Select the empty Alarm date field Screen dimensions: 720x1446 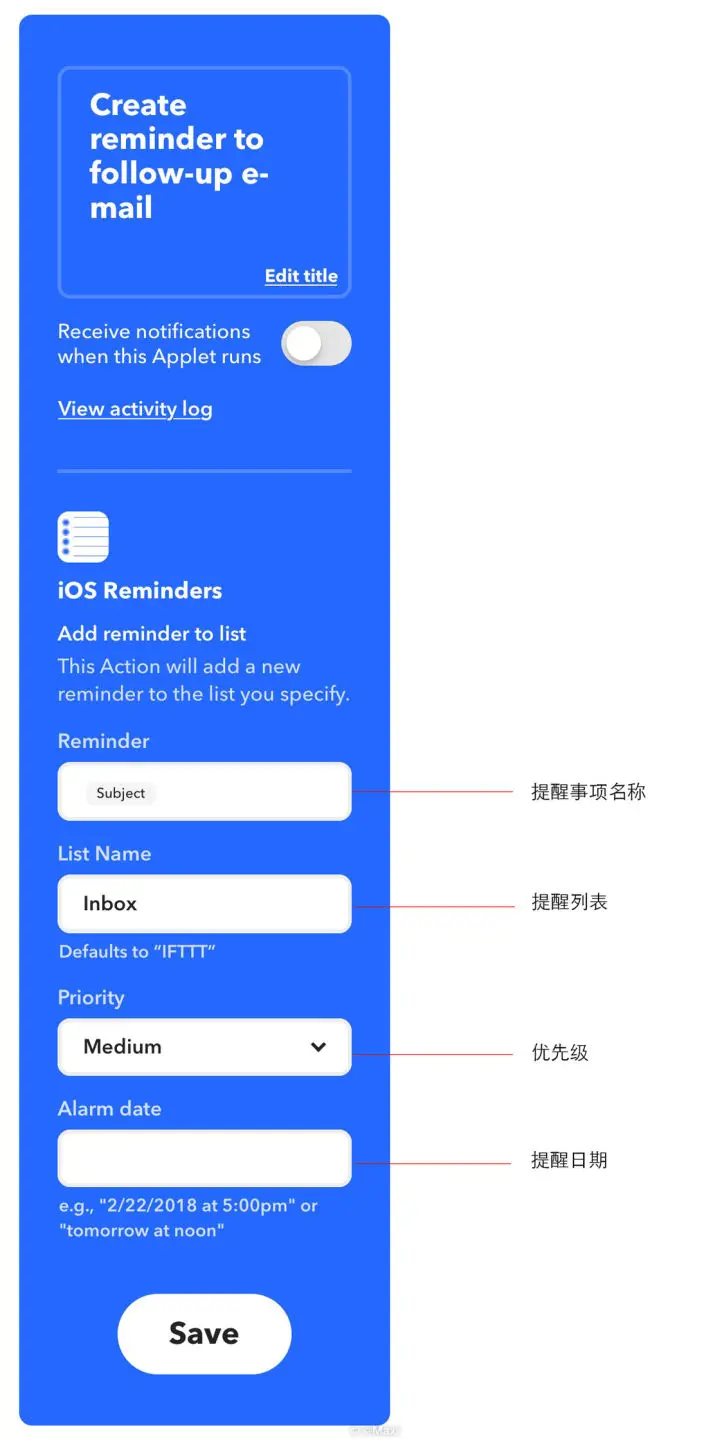pos(204,1159)
